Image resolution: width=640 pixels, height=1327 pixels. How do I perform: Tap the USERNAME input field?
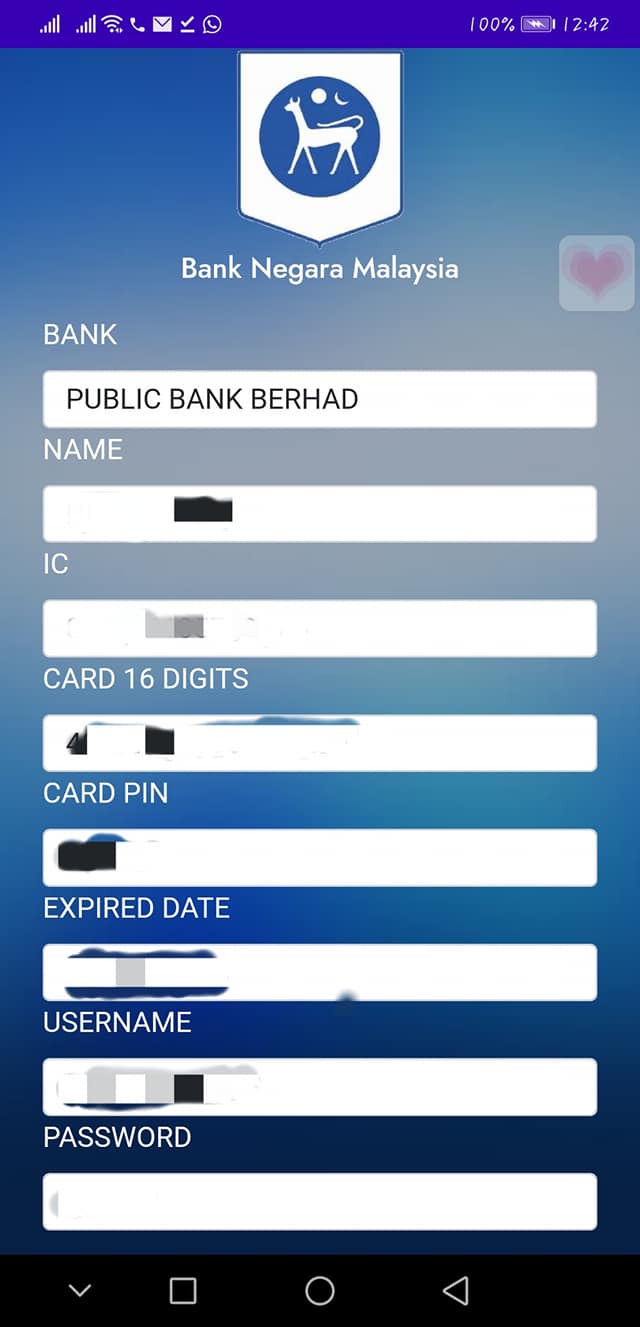pos(320,1086)
